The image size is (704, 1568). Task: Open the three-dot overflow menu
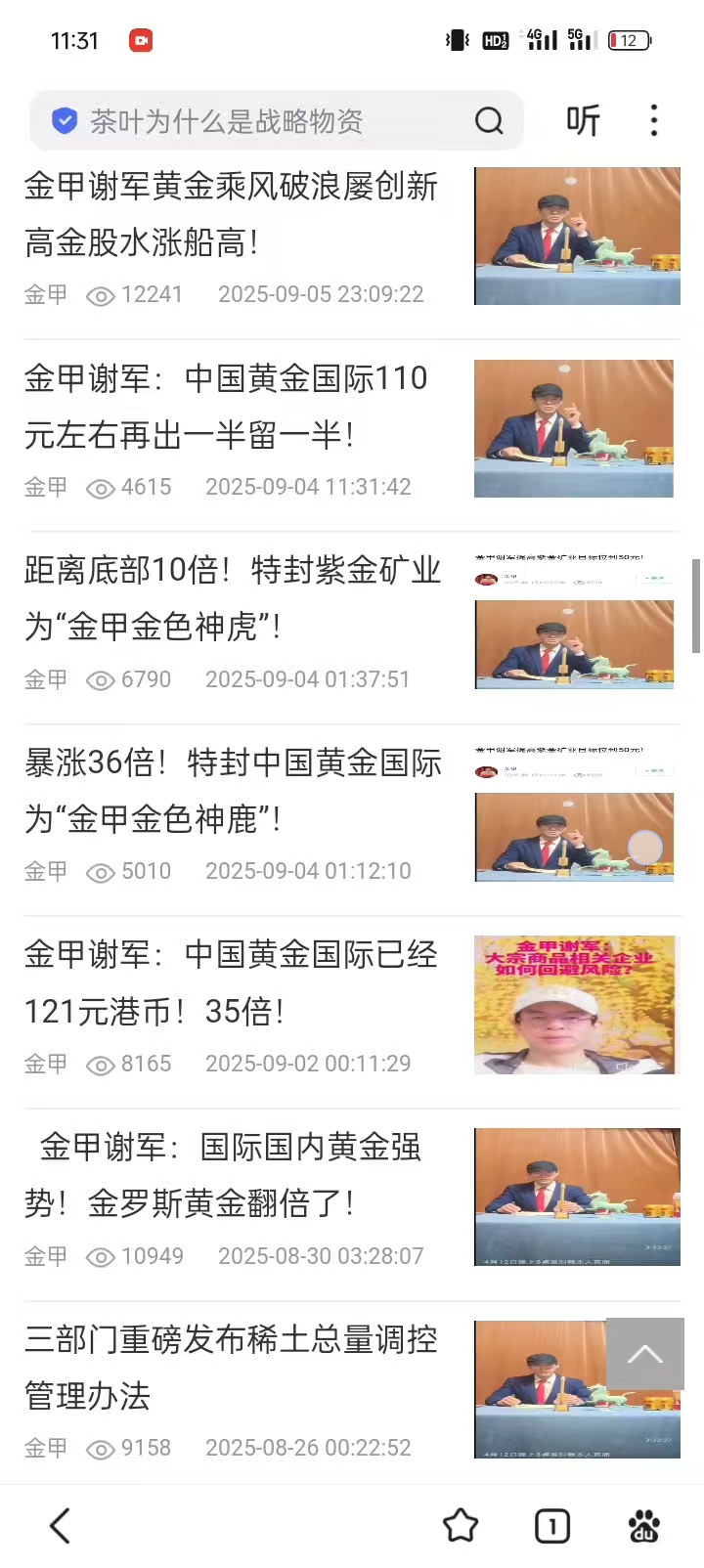[654, 121]
